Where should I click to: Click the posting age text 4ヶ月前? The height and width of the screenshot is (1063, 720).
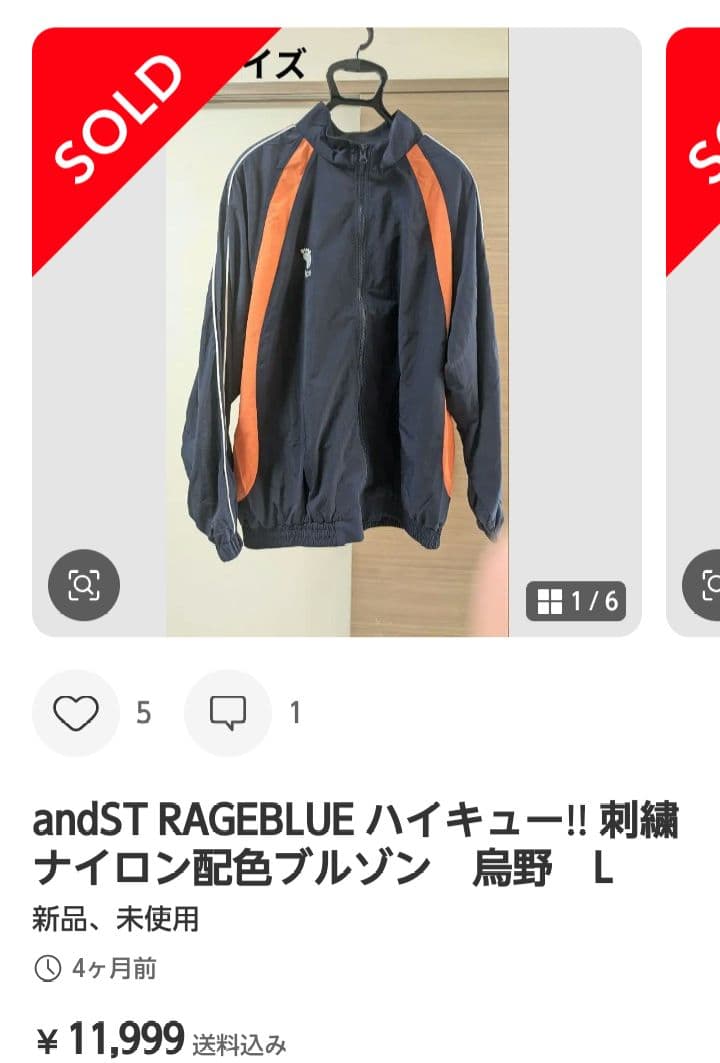(x=100, y=966)
